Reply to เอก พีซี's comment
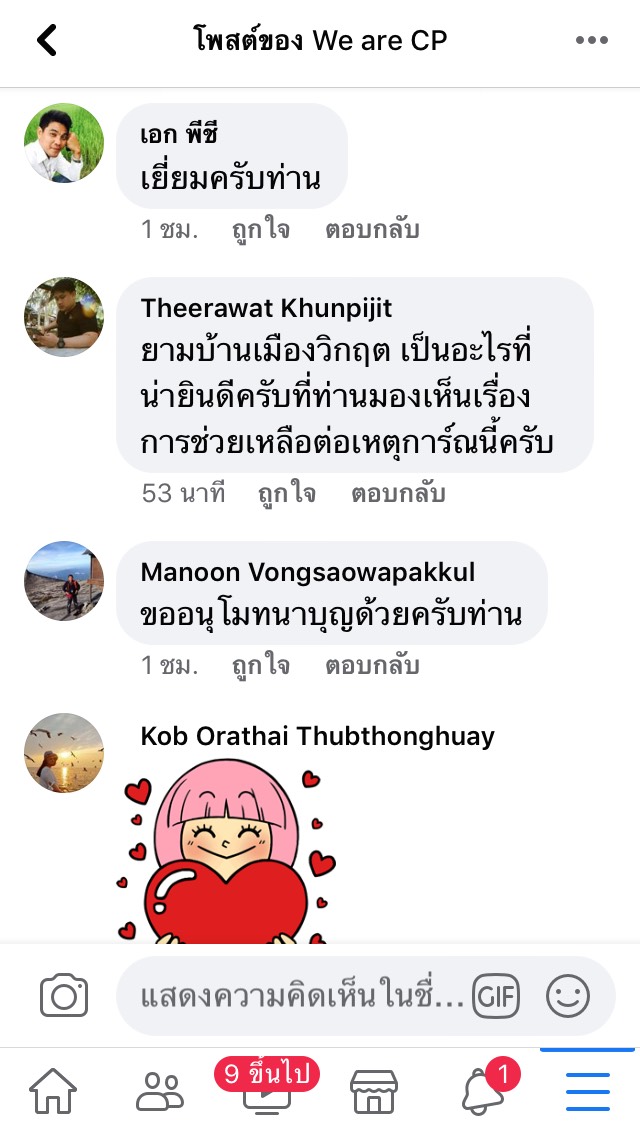The height and width of the screenshot is (1136, 640). pyautogui.click(x=372, y=229)
